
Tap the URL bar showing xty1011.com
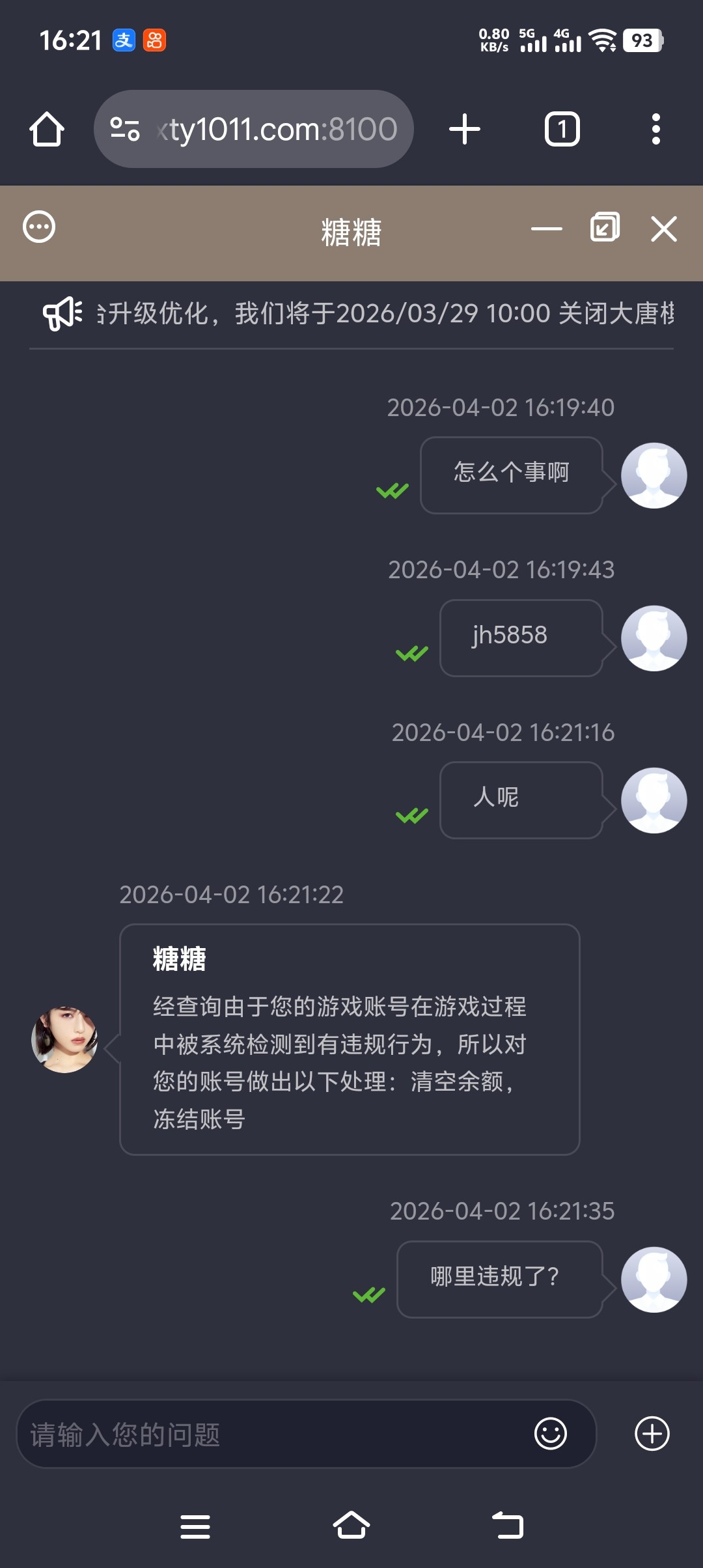273,128
